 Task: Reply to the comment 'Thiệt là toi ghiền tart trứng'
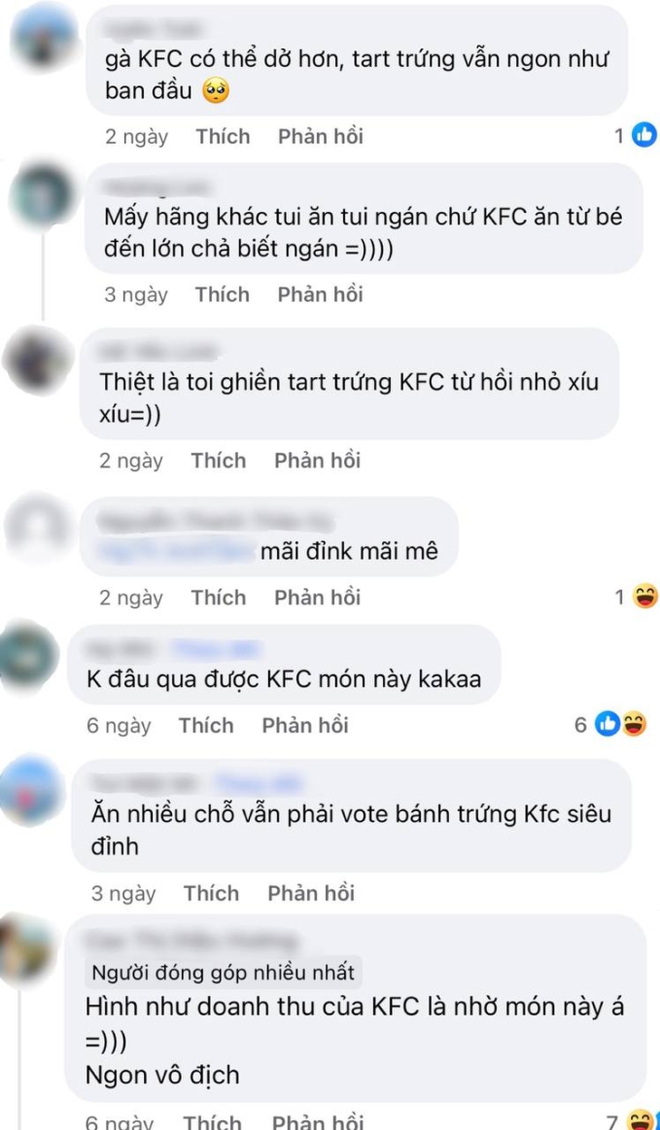pyautogui.click(x=317, y=460)
